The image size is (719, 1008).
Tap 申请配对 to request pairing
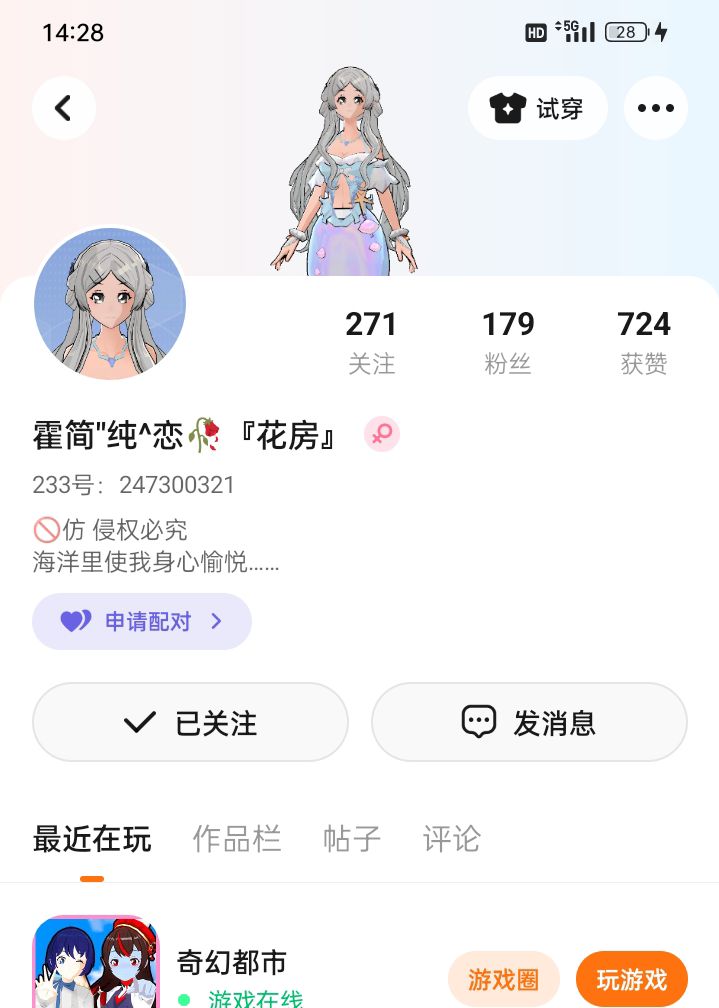(141, 621)
